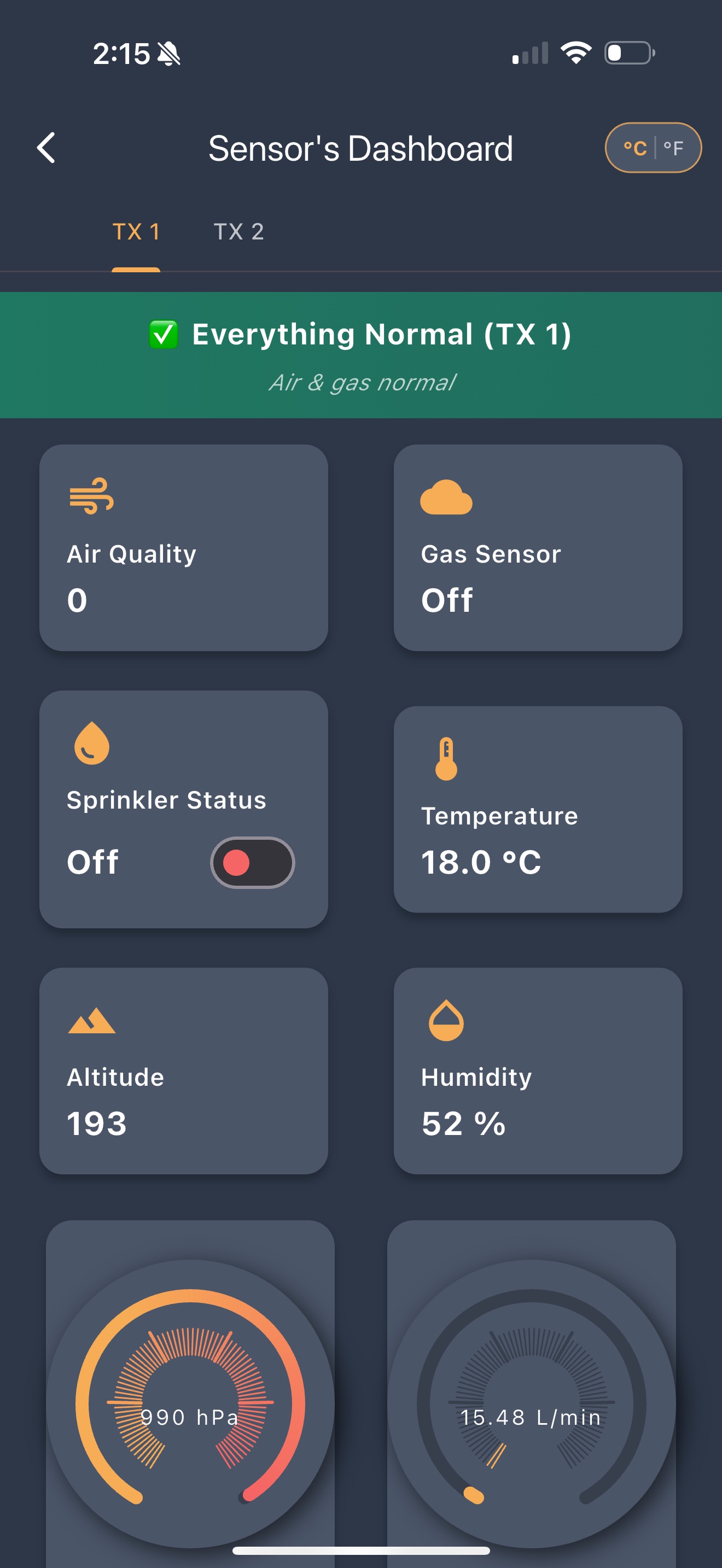
Task: Switch temperature unit to °F
Action: 674,147
